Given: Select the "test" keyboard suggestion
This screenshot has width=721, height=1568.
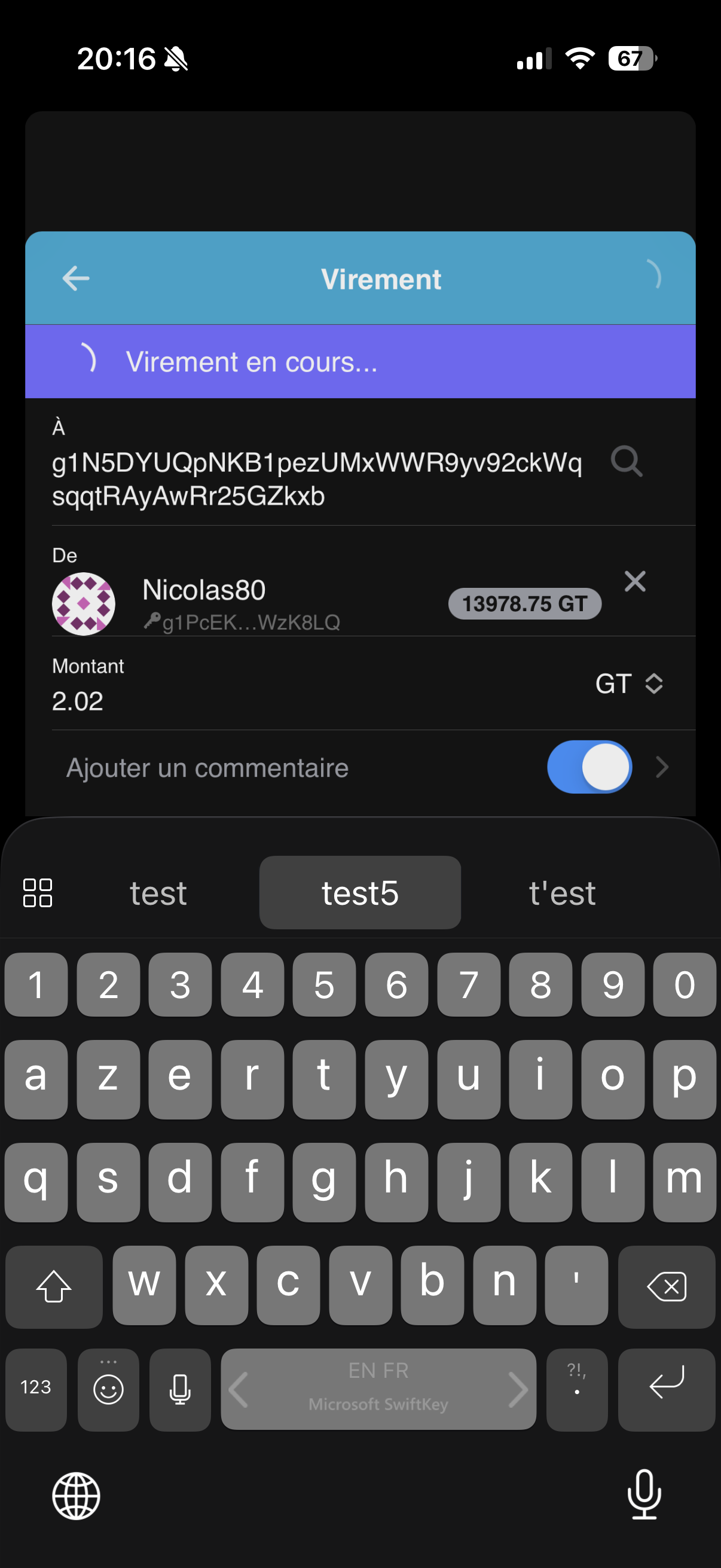Looking at the screenshot, I should click(158, 893).
